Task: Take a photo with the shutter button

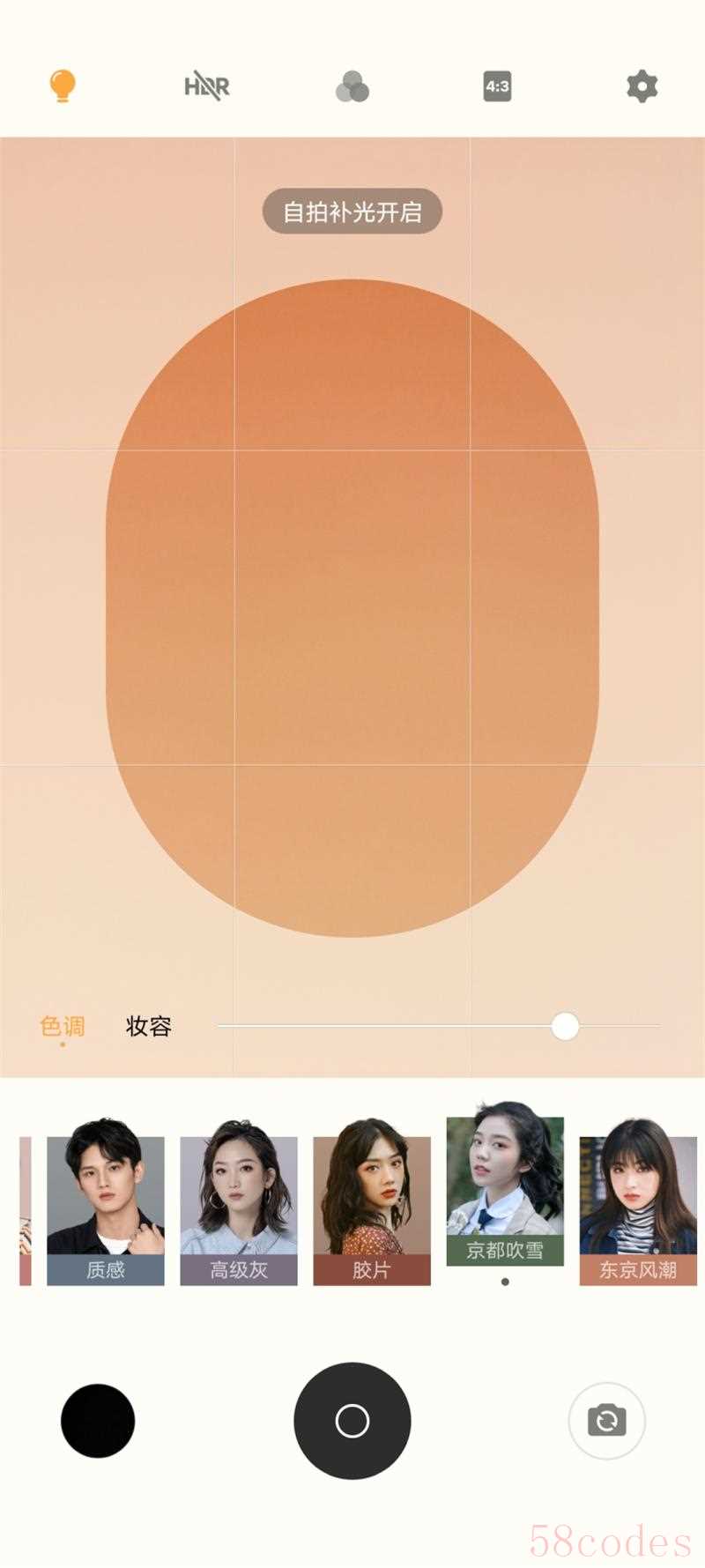Action: (352, 1421)
